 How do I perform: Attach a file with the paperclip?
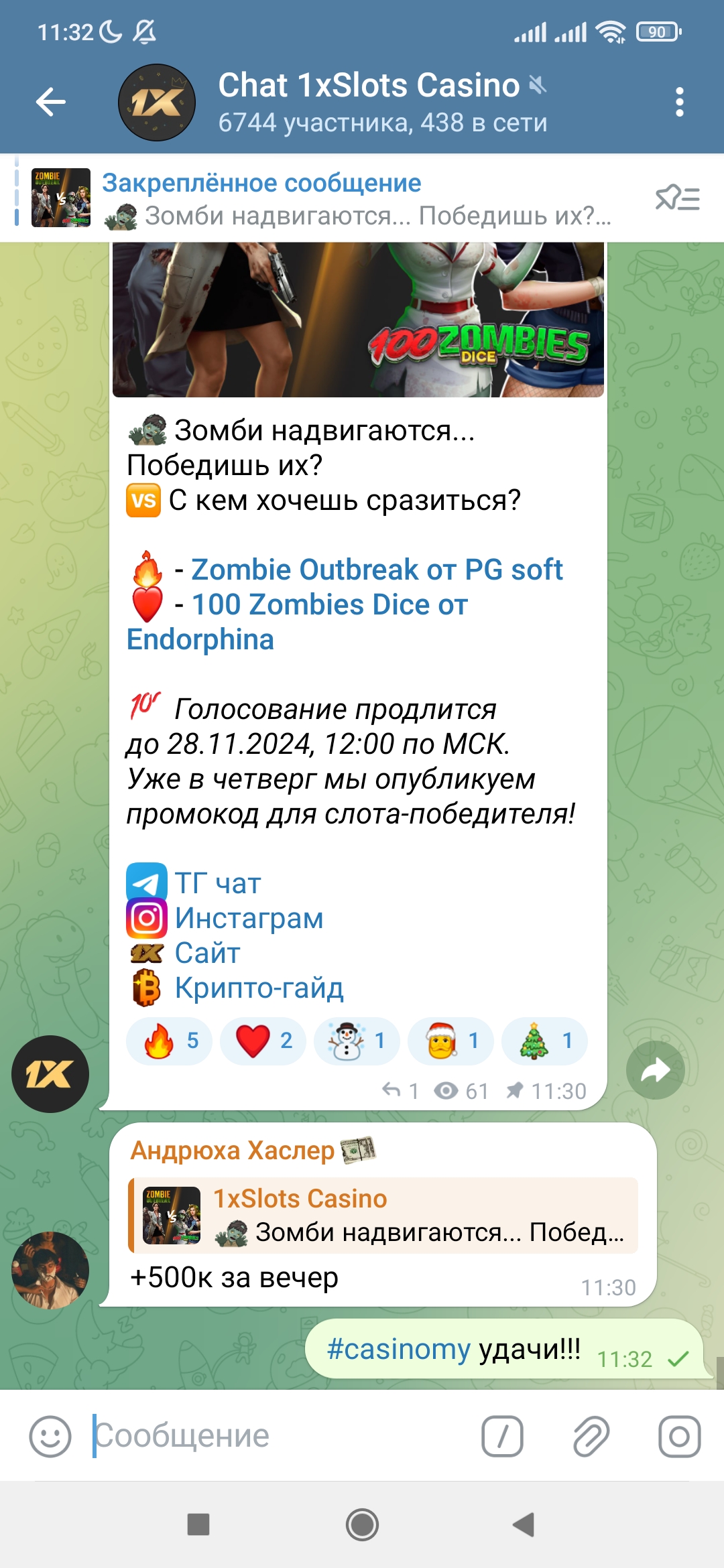[x=591, y=1436]
